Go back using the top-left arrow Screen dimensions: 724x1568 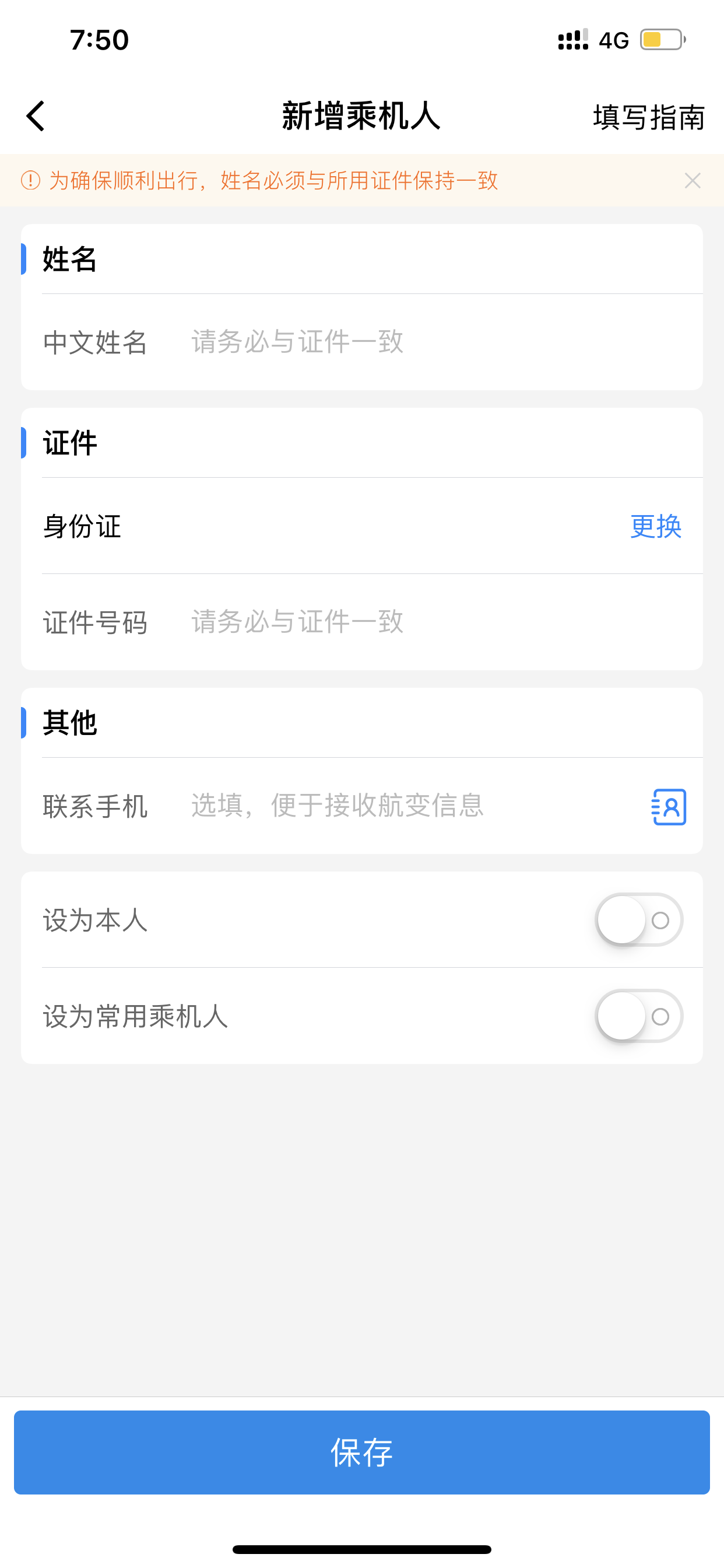(36, 116)
